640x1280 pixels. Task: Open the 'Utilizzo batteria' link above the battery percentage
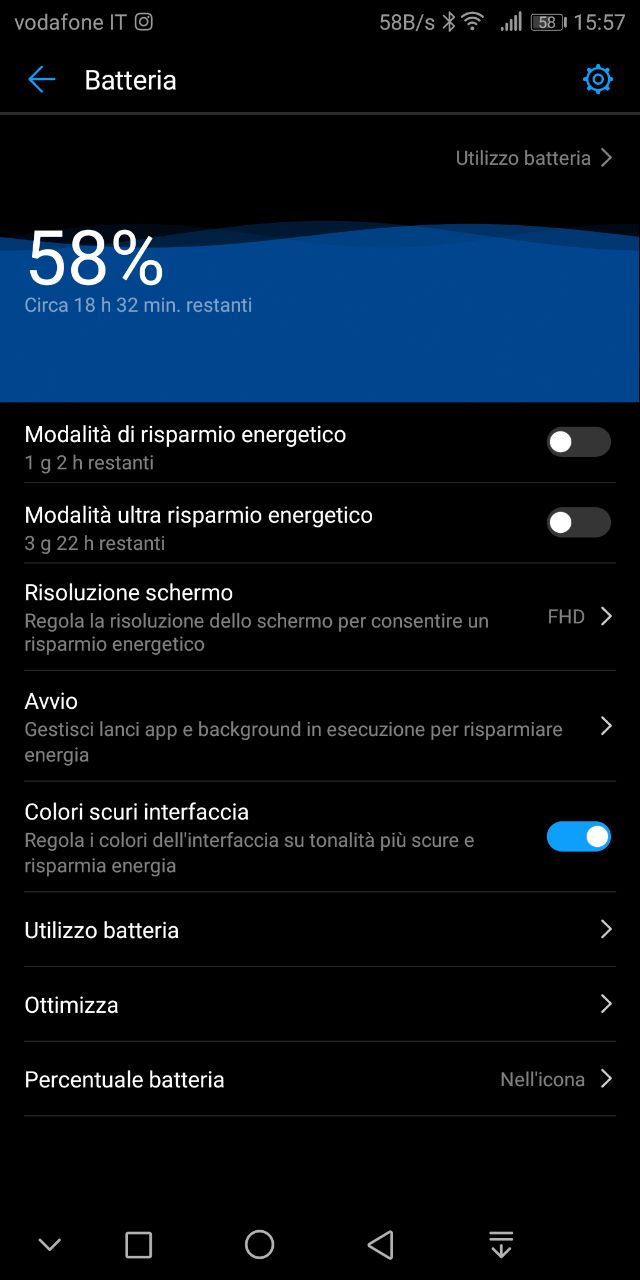534,158
